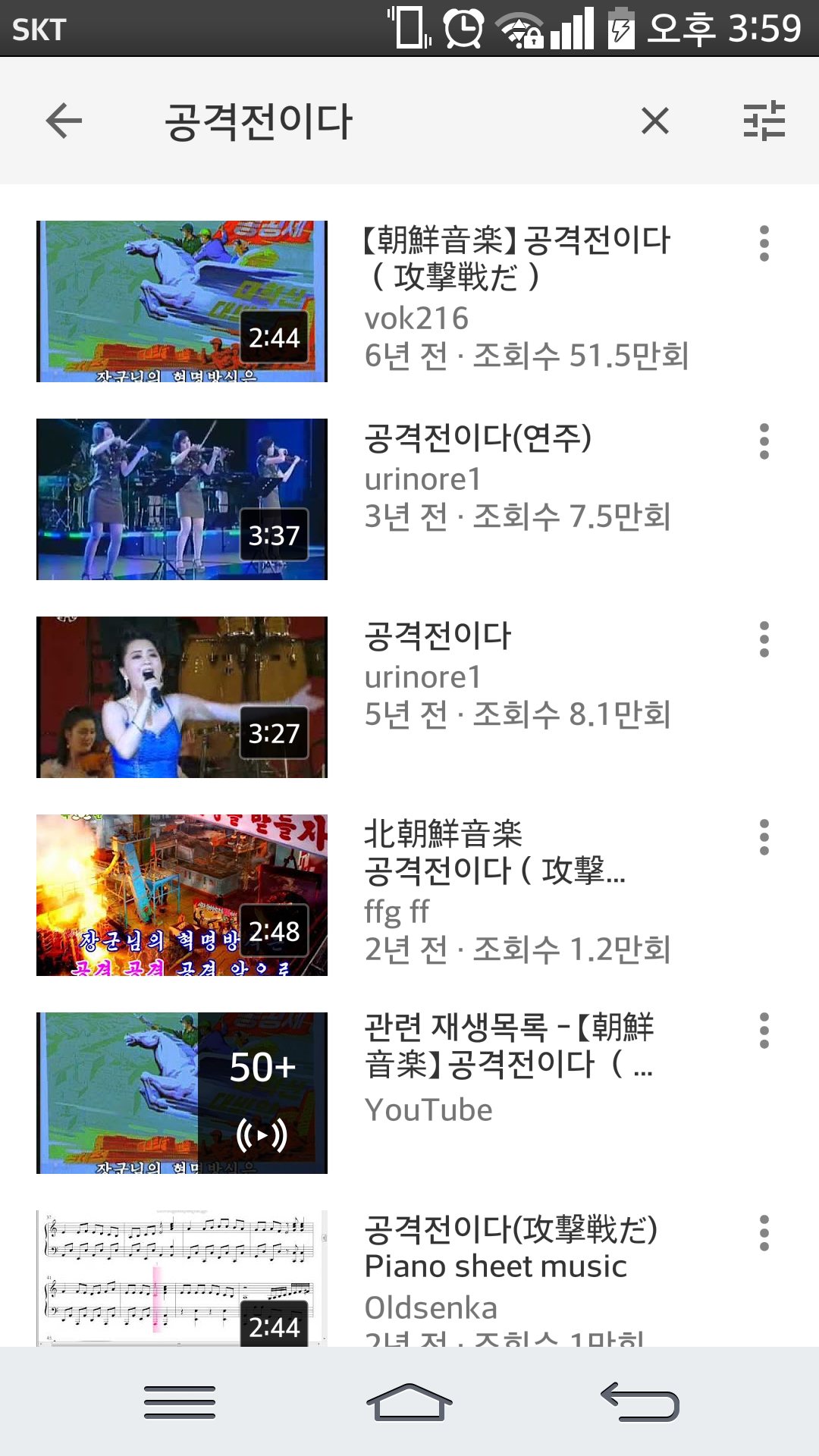Go back from search results
The width and height of the screenshot is (819, 1456).
pyautogui.click(x=64, y=121)
